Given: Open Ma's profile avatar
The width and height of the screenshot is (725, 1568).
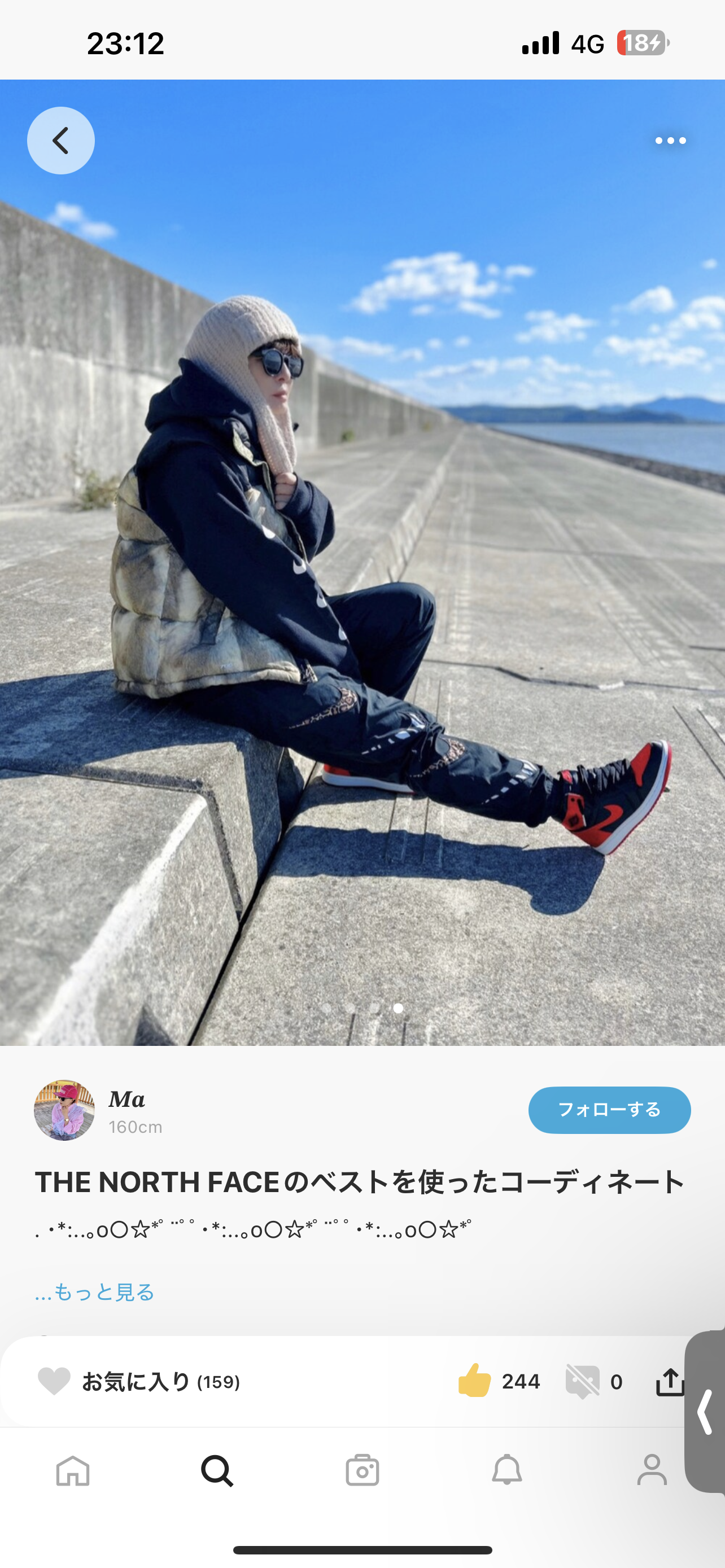Looking at the screenshot, I should click(x=64, y=1110).
